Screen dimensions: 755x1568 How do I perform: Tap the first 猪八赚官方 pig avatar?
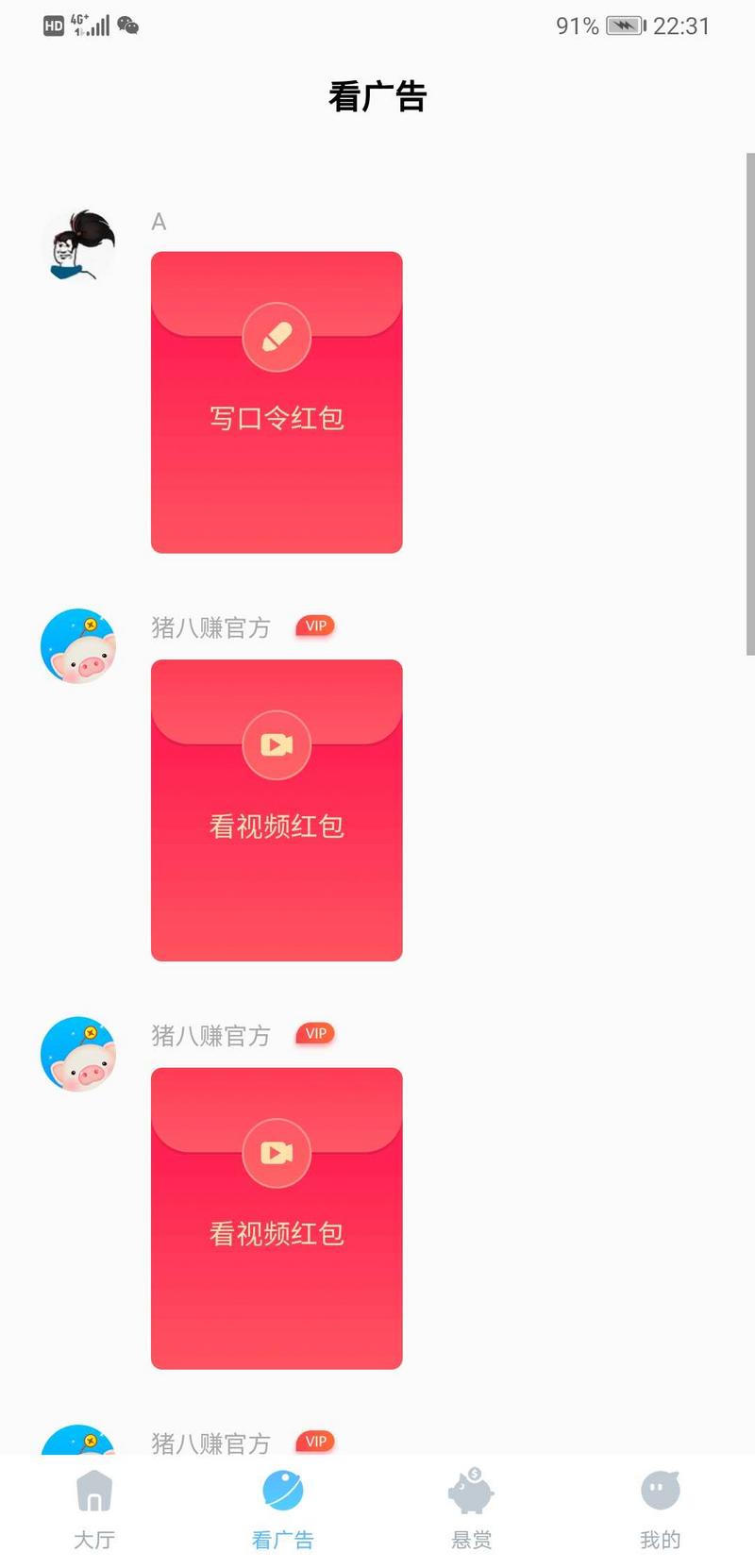click(x=79, y=647)
